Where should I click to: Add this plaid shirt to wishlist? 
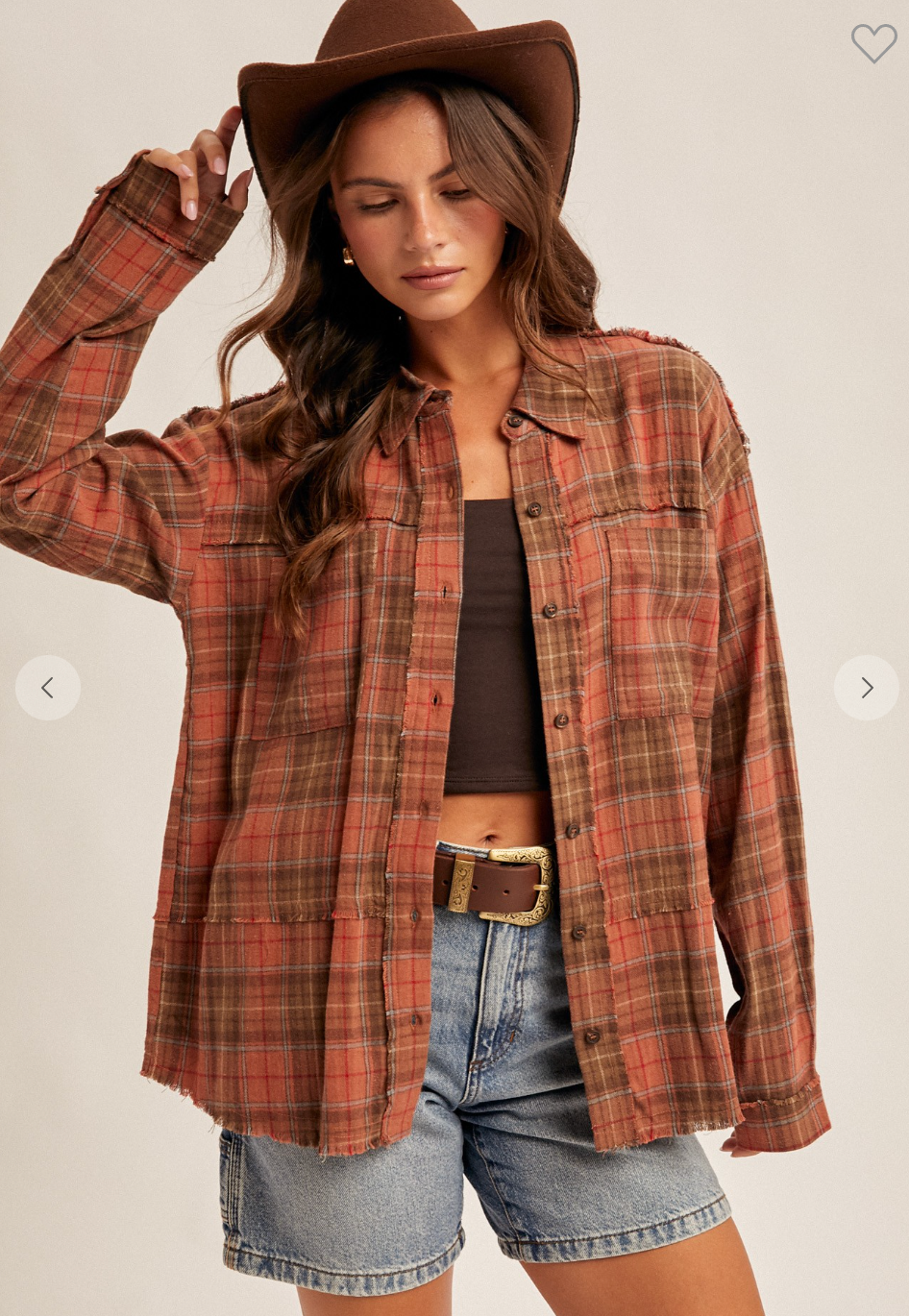872,42
